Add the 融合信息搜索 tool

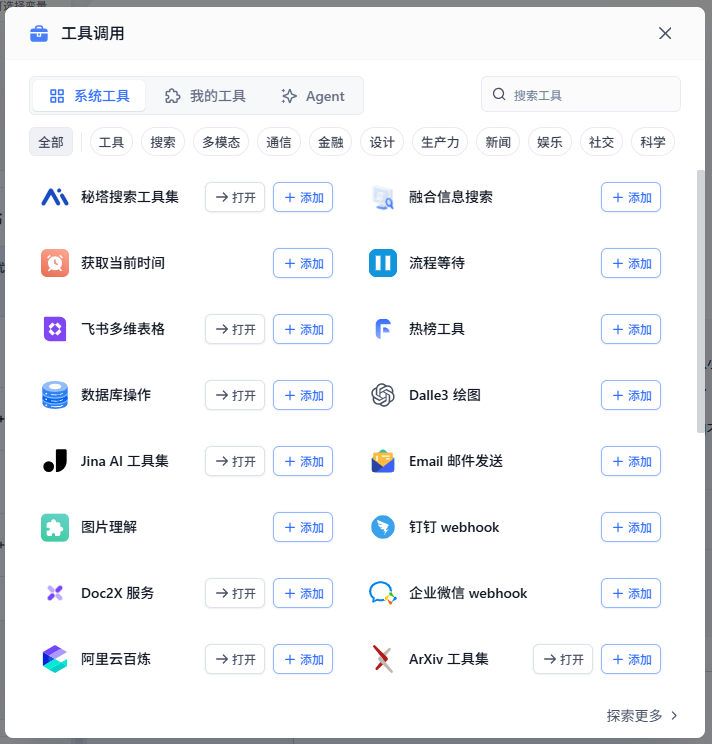tap(631, 197)
